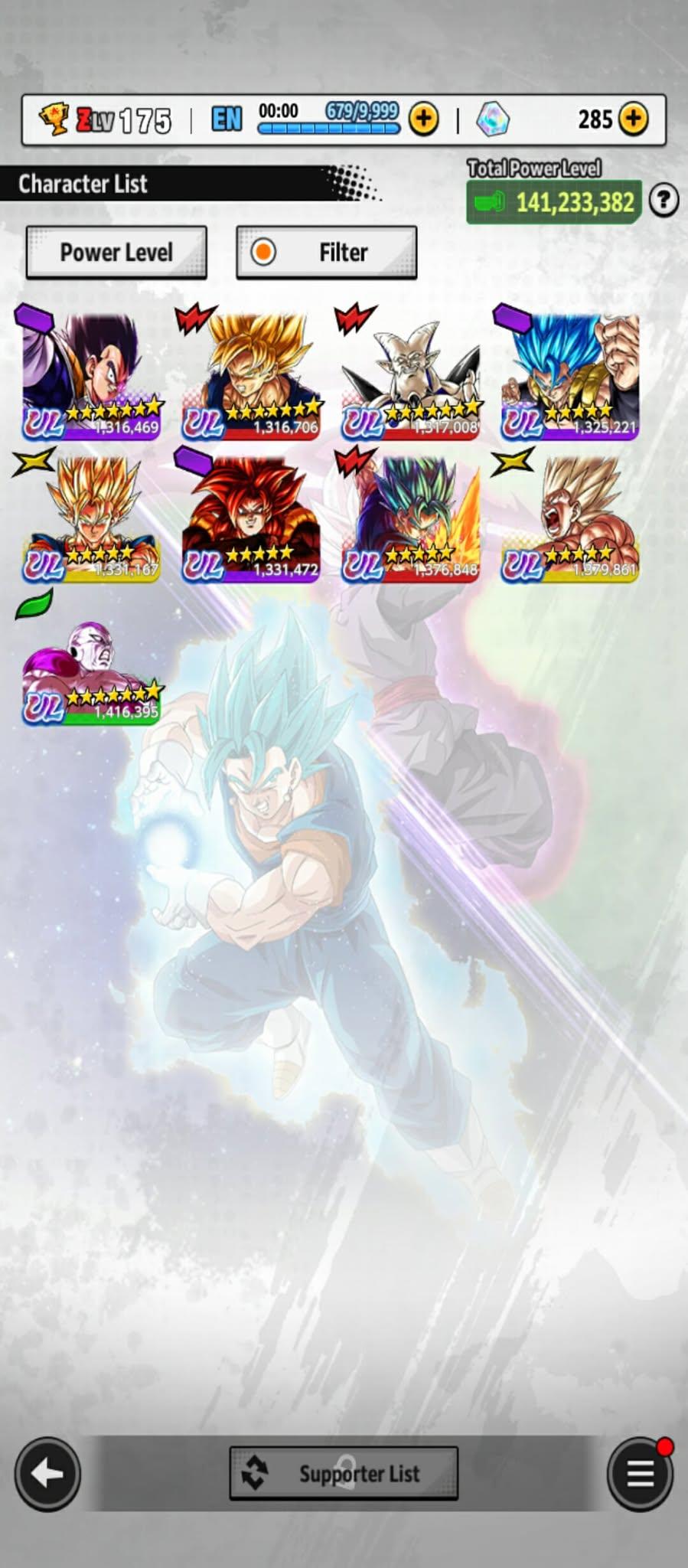Open Total Power Level help question mark
Viewport: 688px width, 1568px height.
click(x=663, y=201)
